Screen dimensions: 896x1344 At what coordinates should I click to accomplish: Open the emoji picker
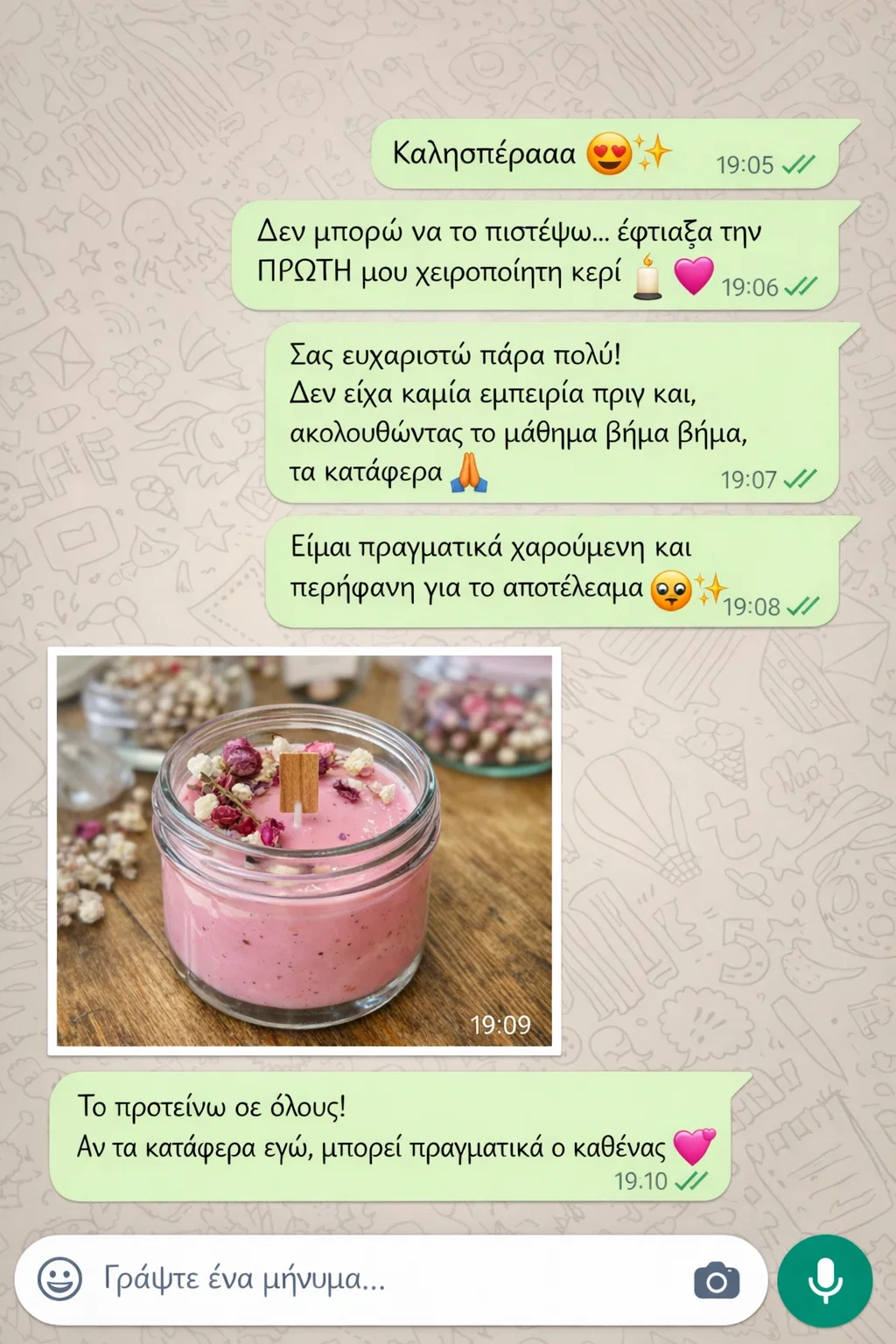point(59,1279)
